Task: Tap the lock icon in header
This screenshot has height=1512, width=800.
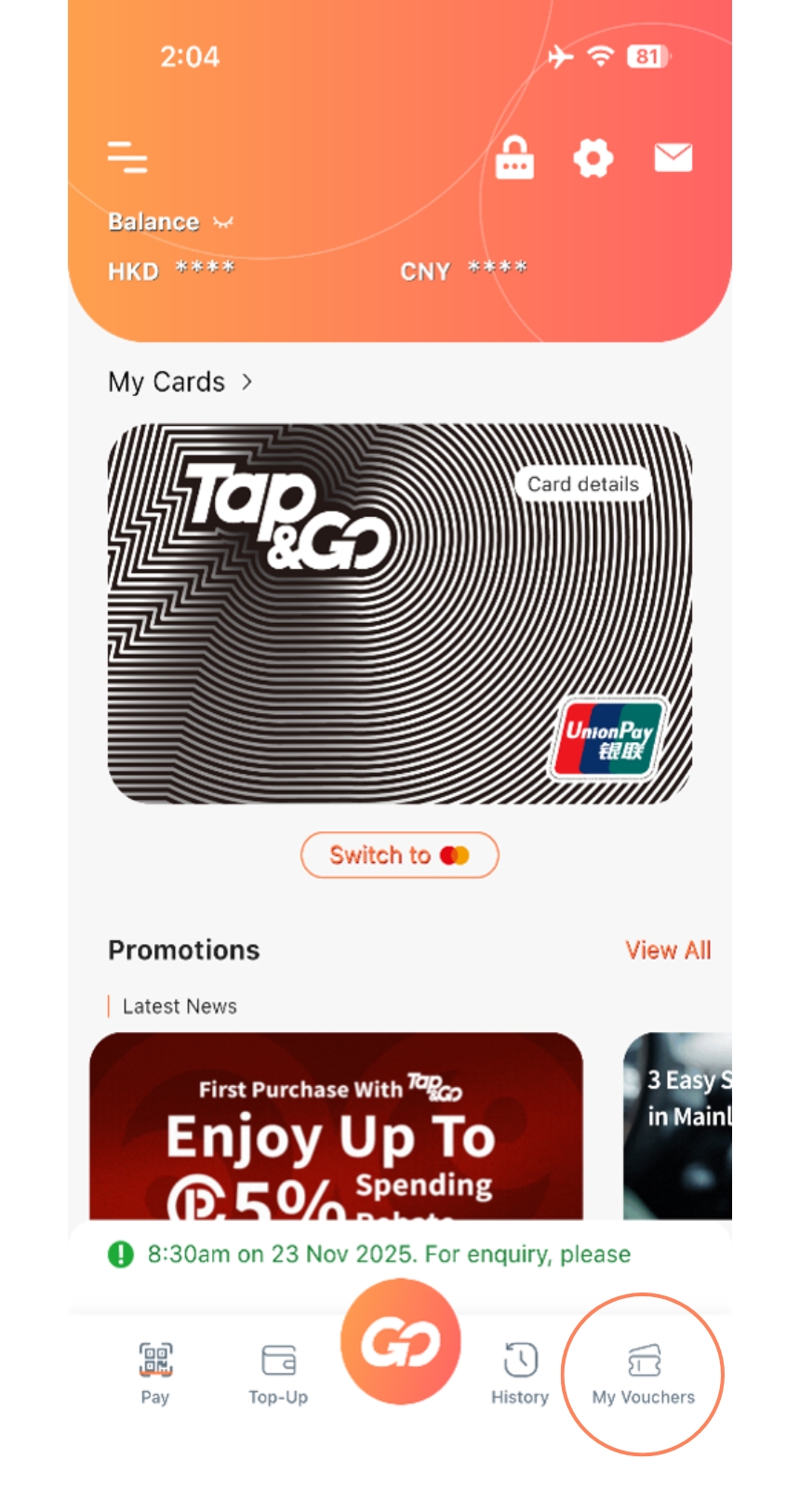Action: (514, 158)
